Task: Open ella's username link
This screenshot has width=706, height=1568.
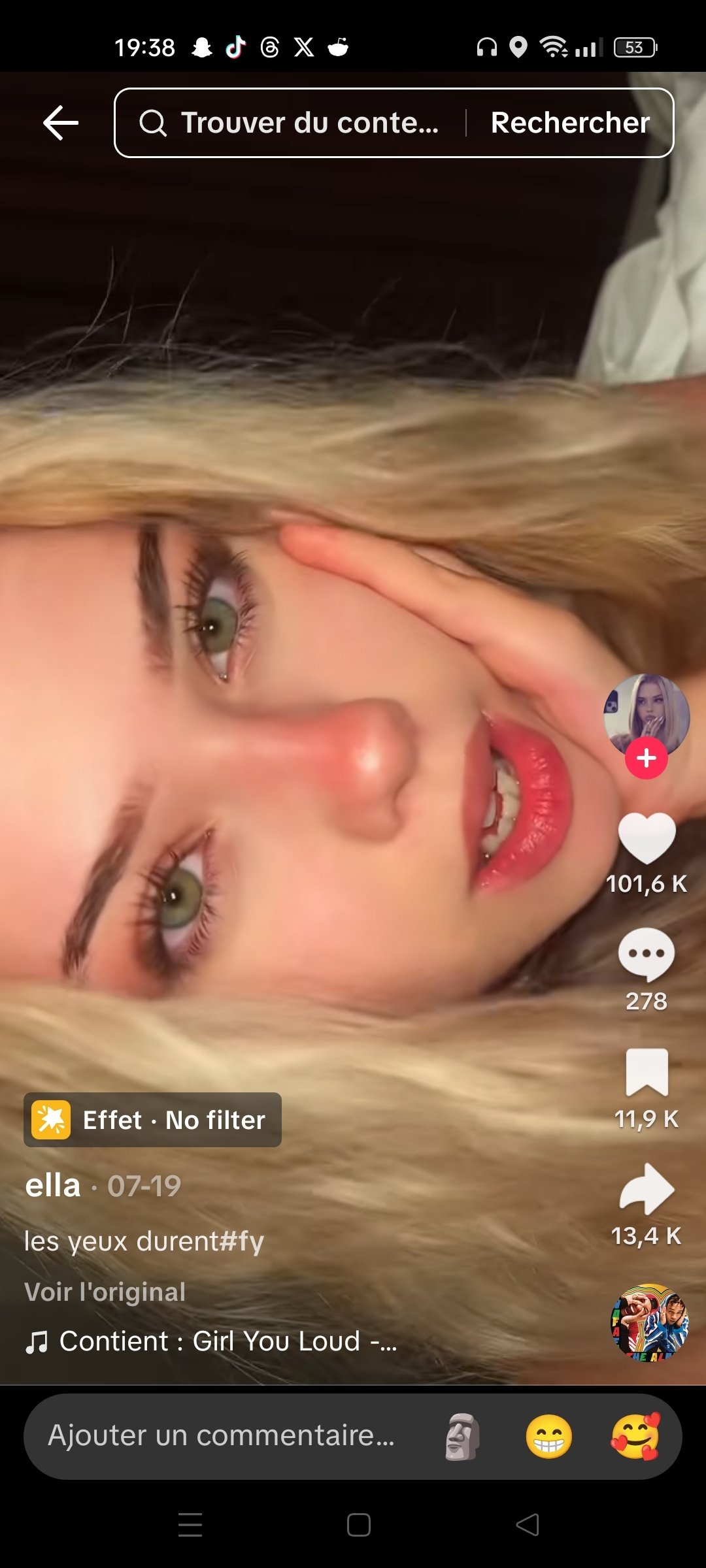Action: coord(53,1185)
